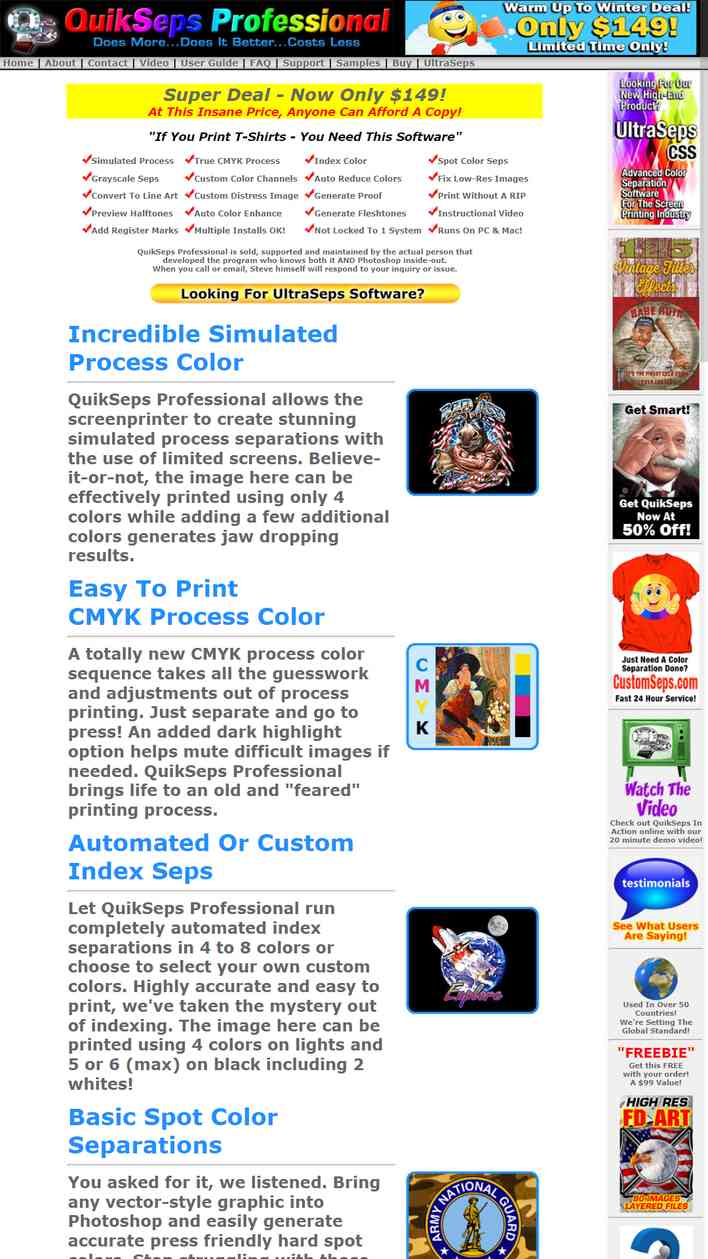Open the UltraSeps CSS sidebar ad
The image size is (708, 1259).
click(x=655, y=150)
